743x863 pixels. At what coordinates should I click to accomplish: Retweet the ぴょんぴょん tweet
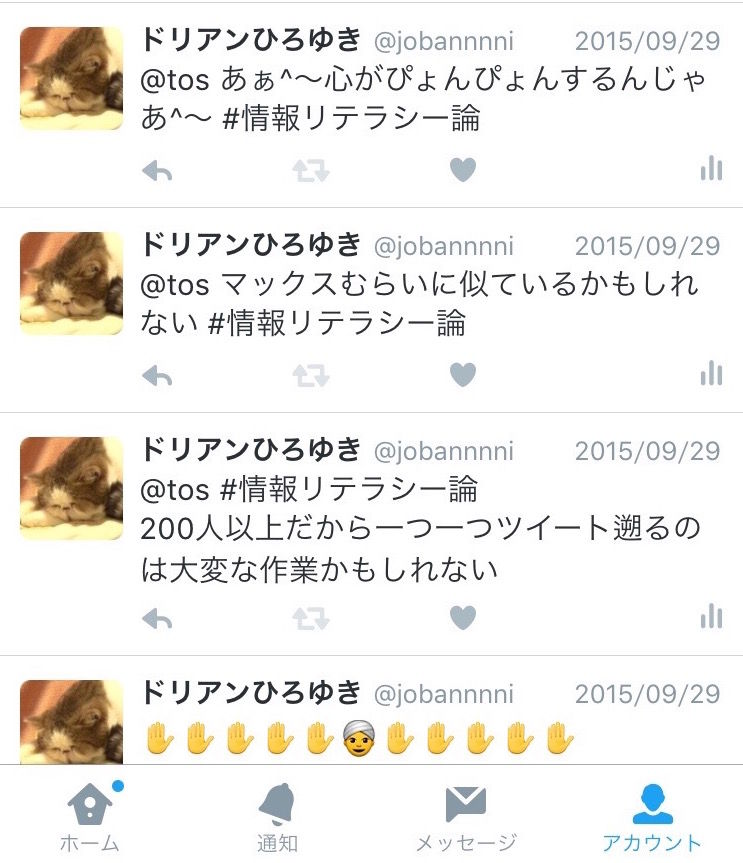point(310,171)
